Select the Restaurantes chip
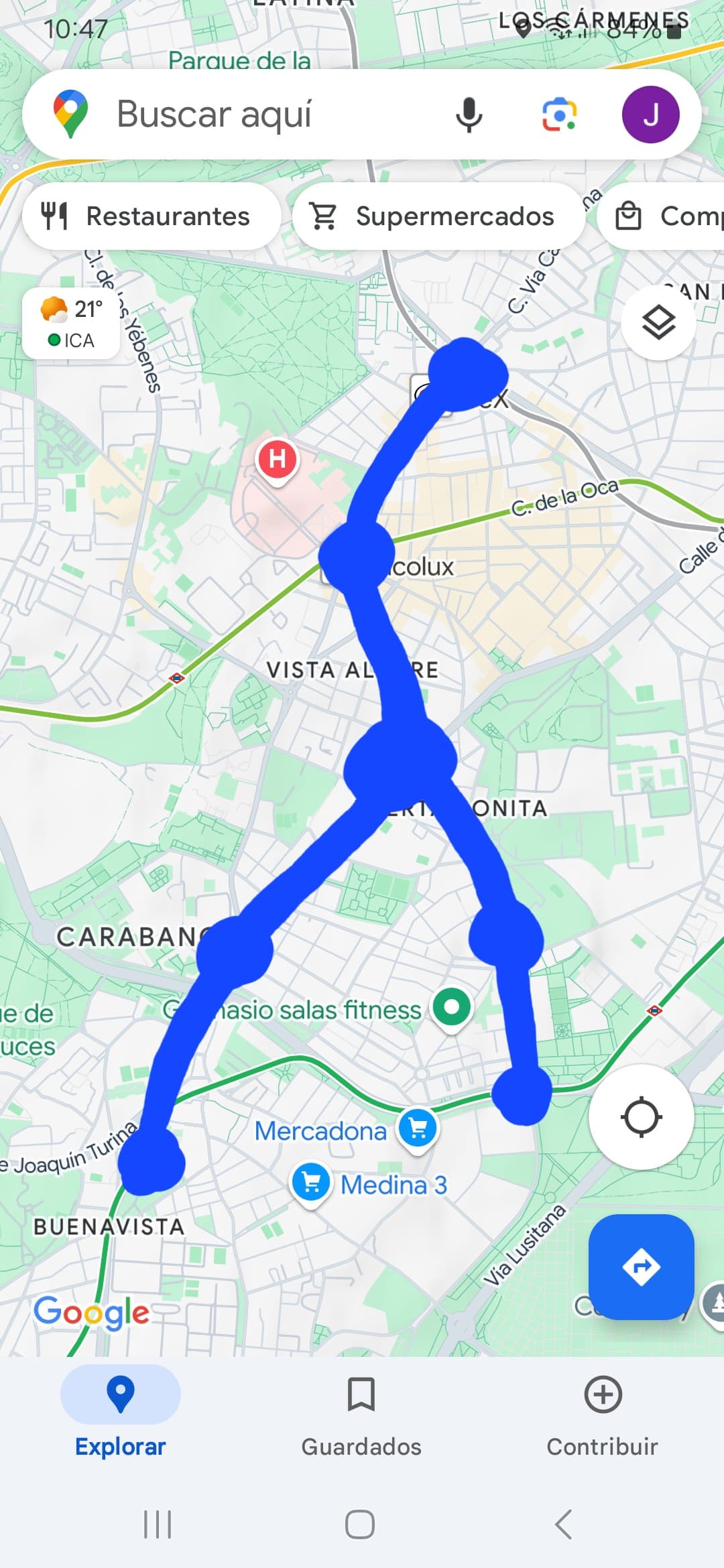The height and width of the screenshot is (1568, 724). pos(151,216)
